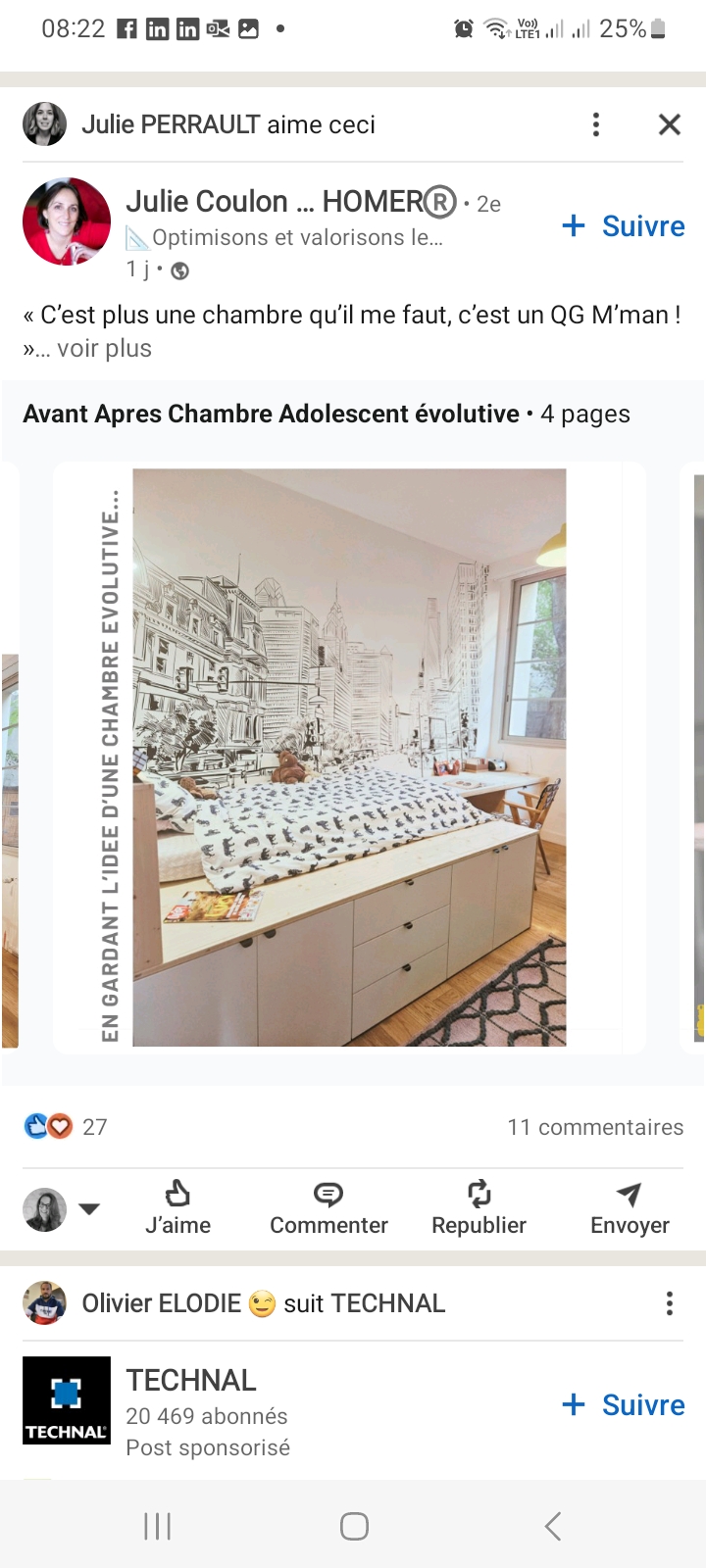Viewport: 706px width, 1568px height.
Task: Dismiss Julie Coulon's post from feed
Action: 670,124
